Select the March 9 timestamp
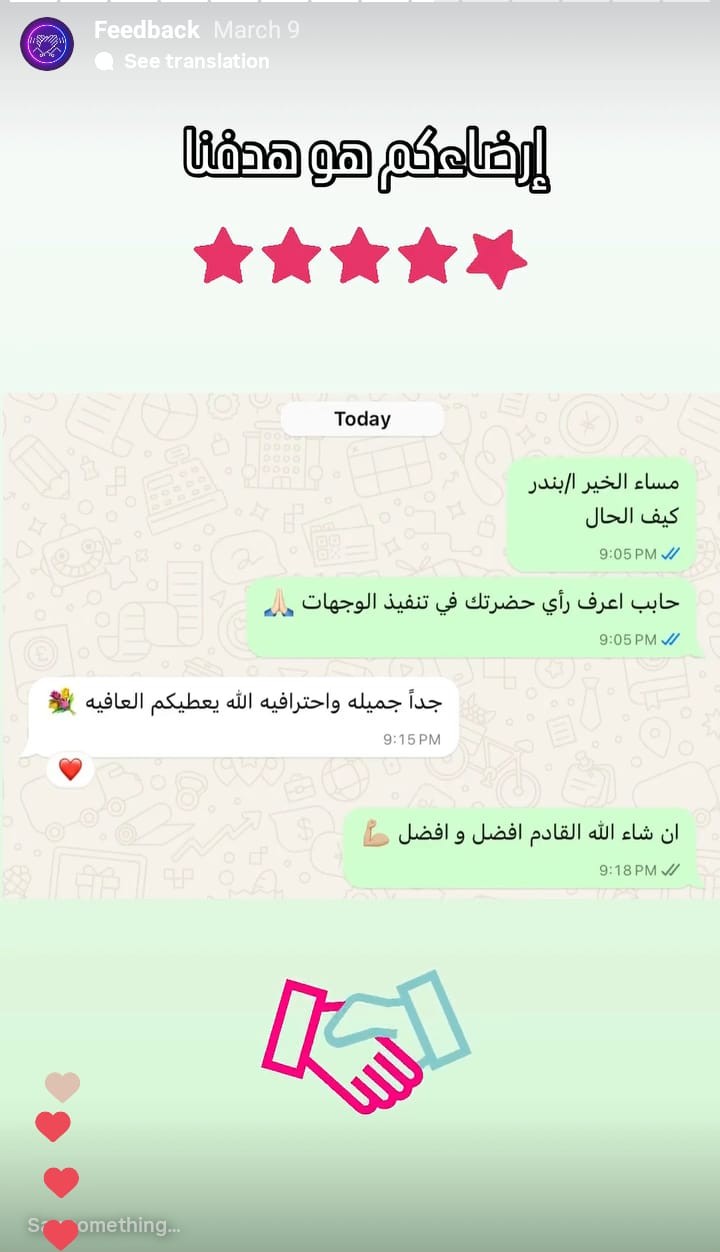The height and width of the screenshot is (1252, 720). point(257,30)
